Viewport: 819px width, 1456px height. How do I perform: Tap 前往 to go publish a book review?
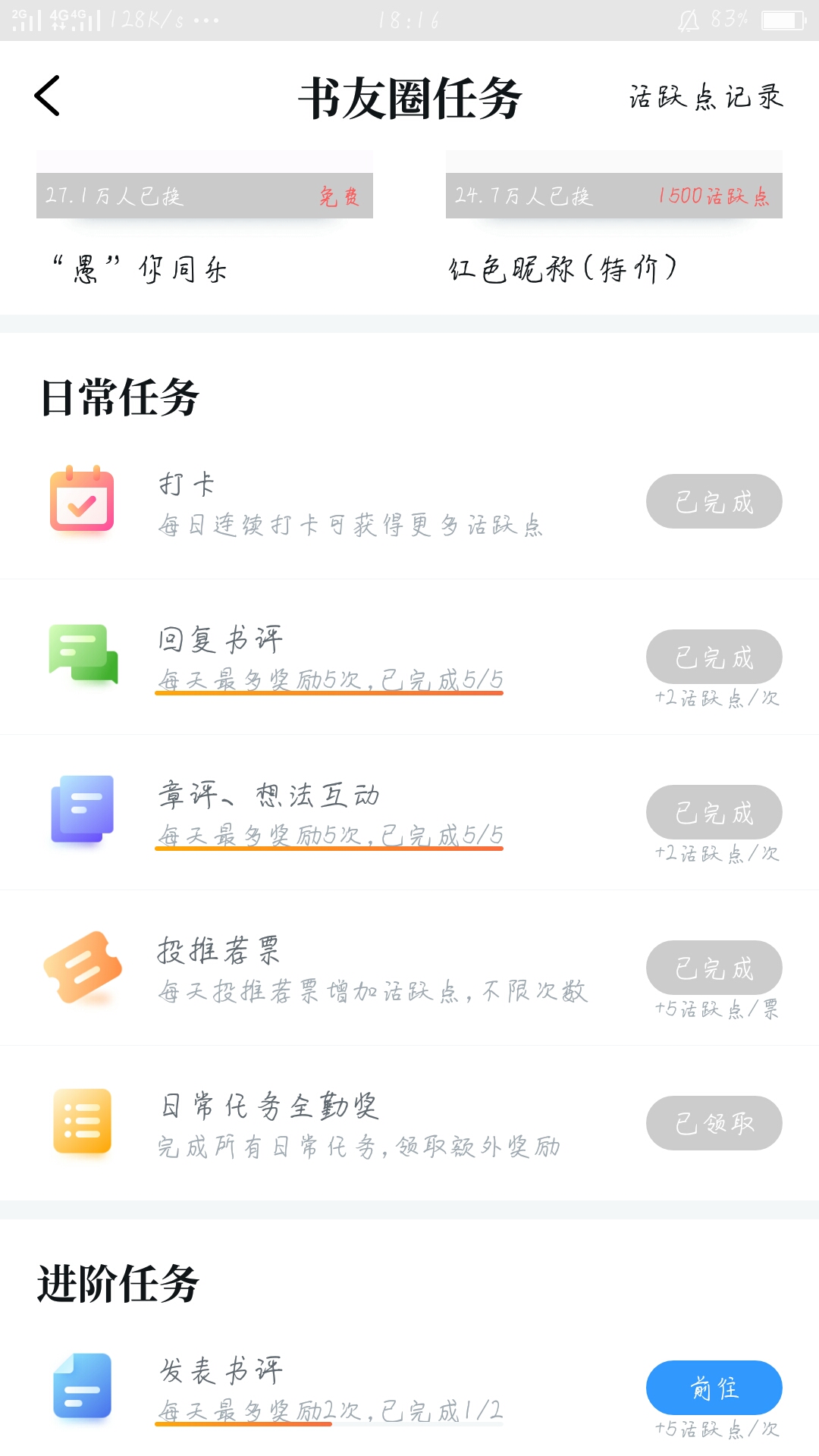coord(714,1388)
